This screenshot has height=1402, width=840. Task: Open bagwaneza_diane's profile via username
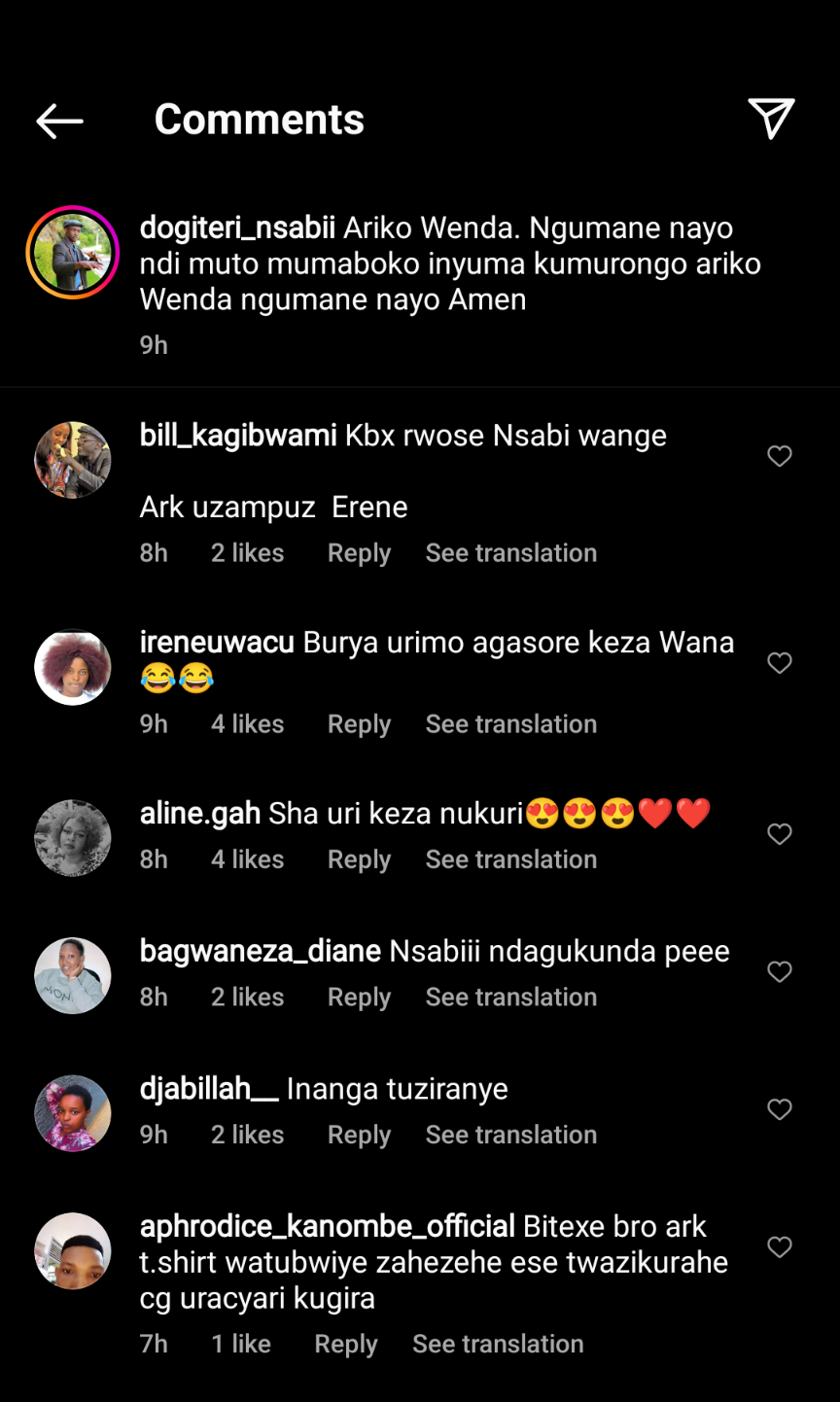260,951
